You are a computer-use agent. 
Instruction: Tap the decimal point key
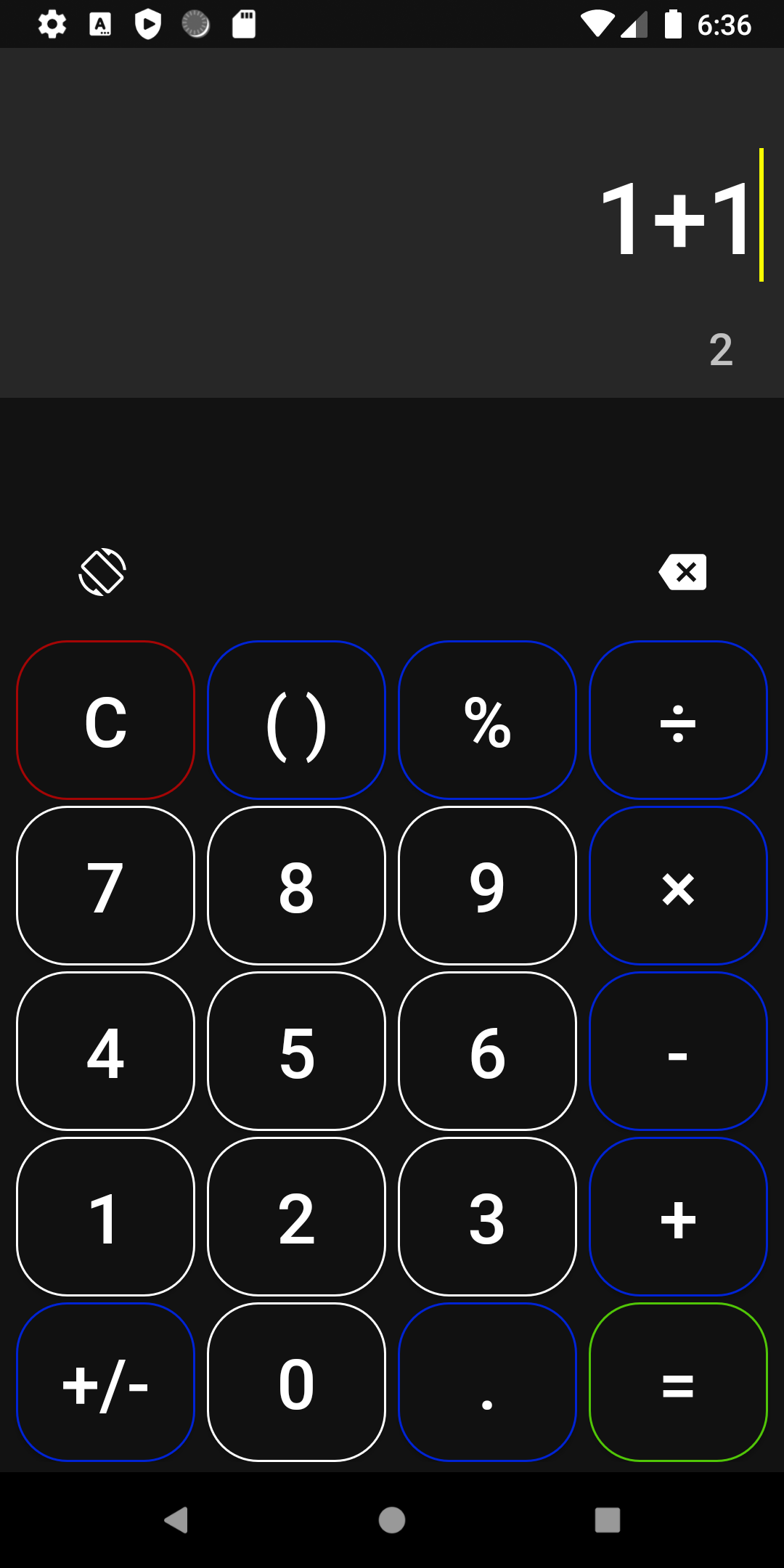point(486,1383)
